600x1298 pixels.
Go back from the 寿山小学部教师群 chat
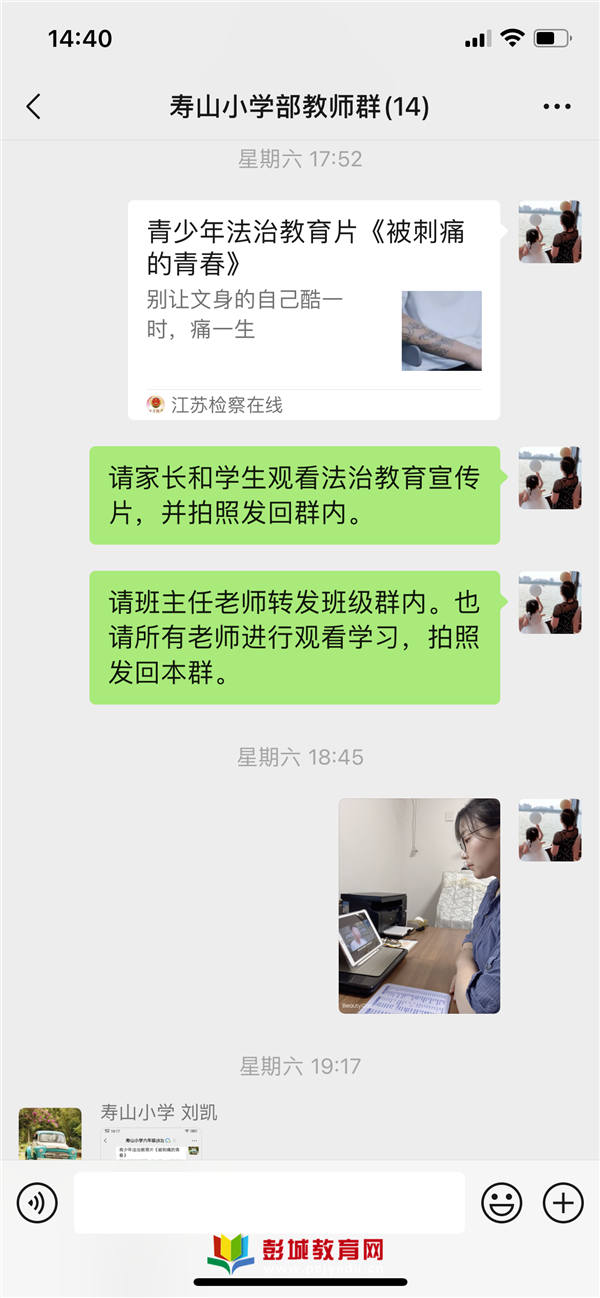pyautogui.click(x=34, y=107)
